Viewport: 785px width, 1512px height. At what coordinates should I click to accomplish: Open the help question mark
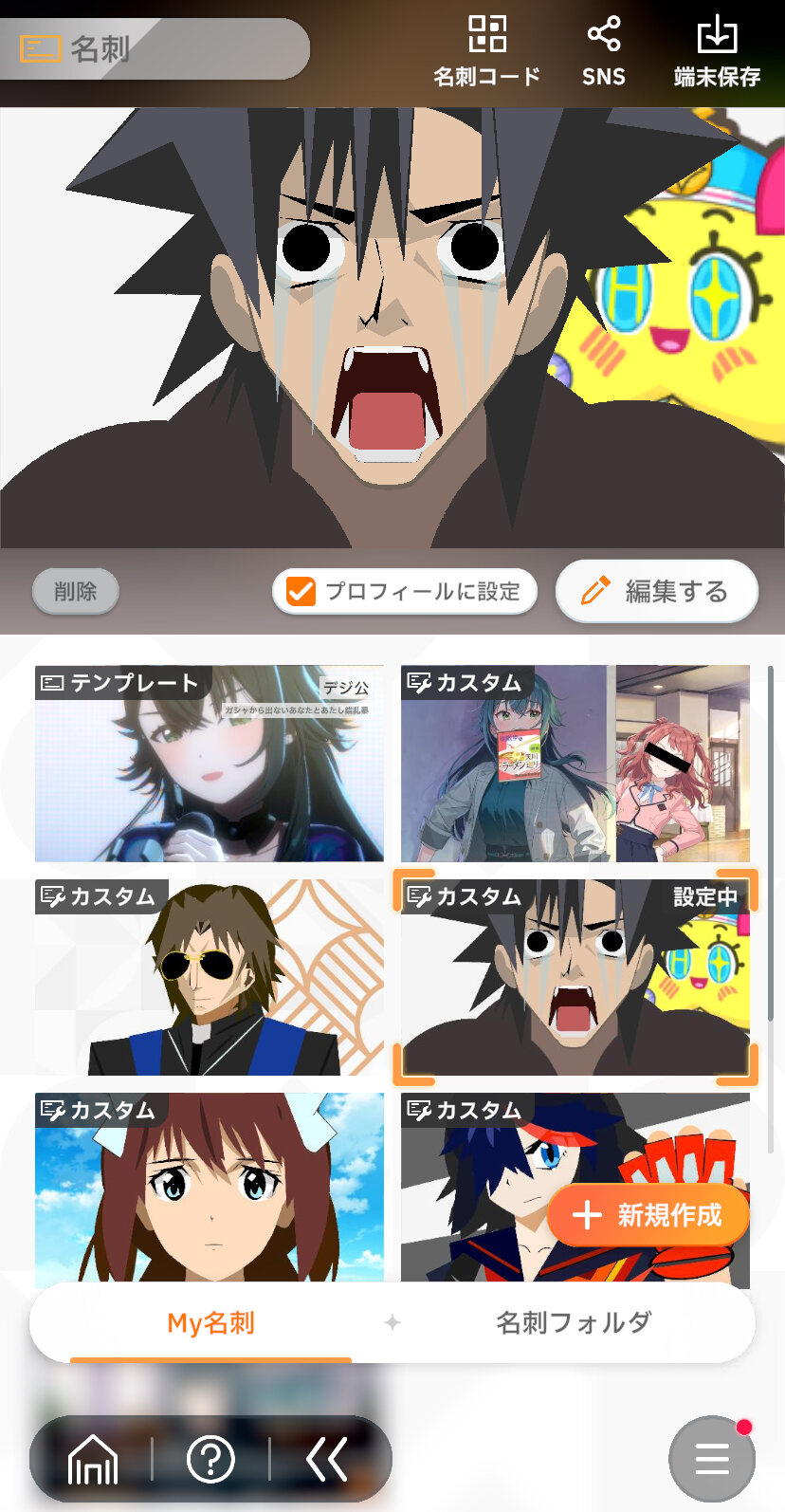[210, 1459]
